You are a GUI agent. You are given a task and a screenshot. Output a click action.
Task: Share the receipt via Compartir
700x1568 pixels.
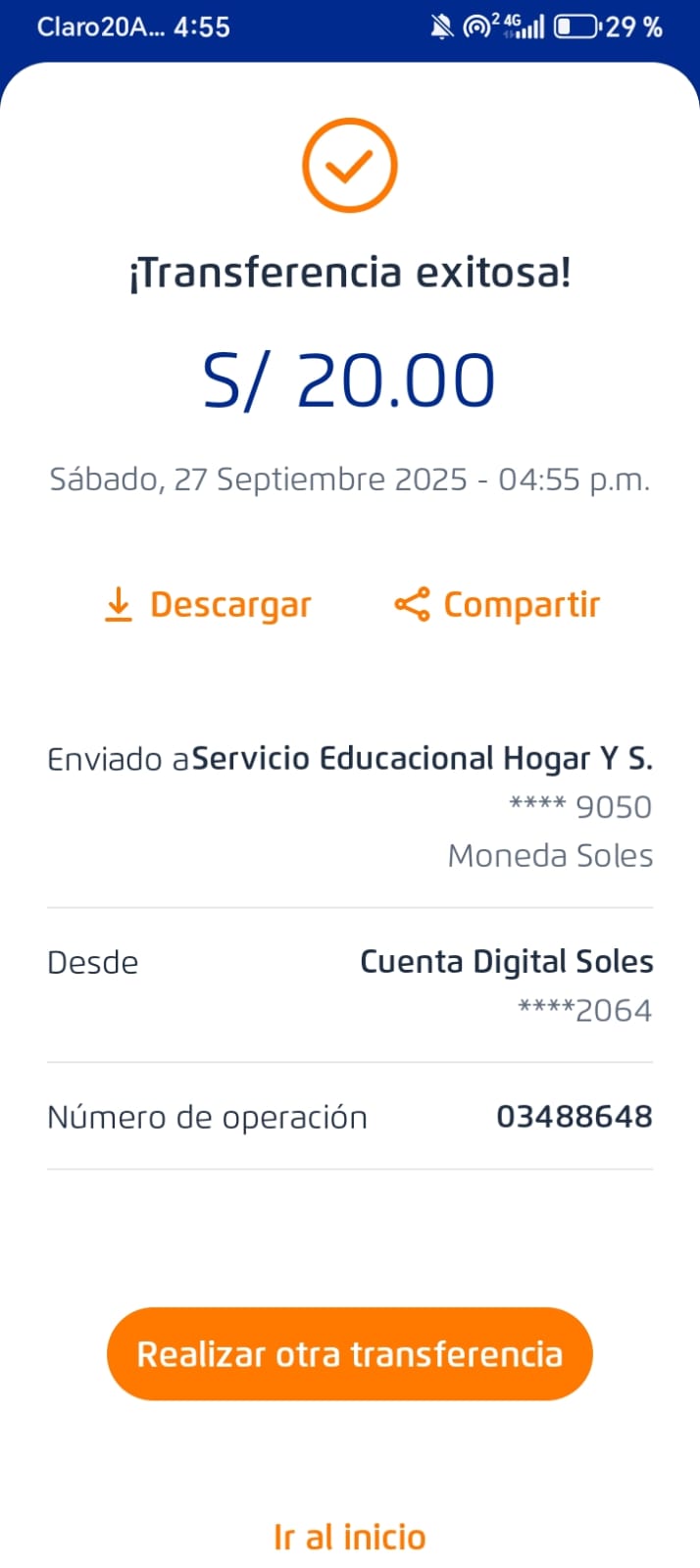[497, 605]
